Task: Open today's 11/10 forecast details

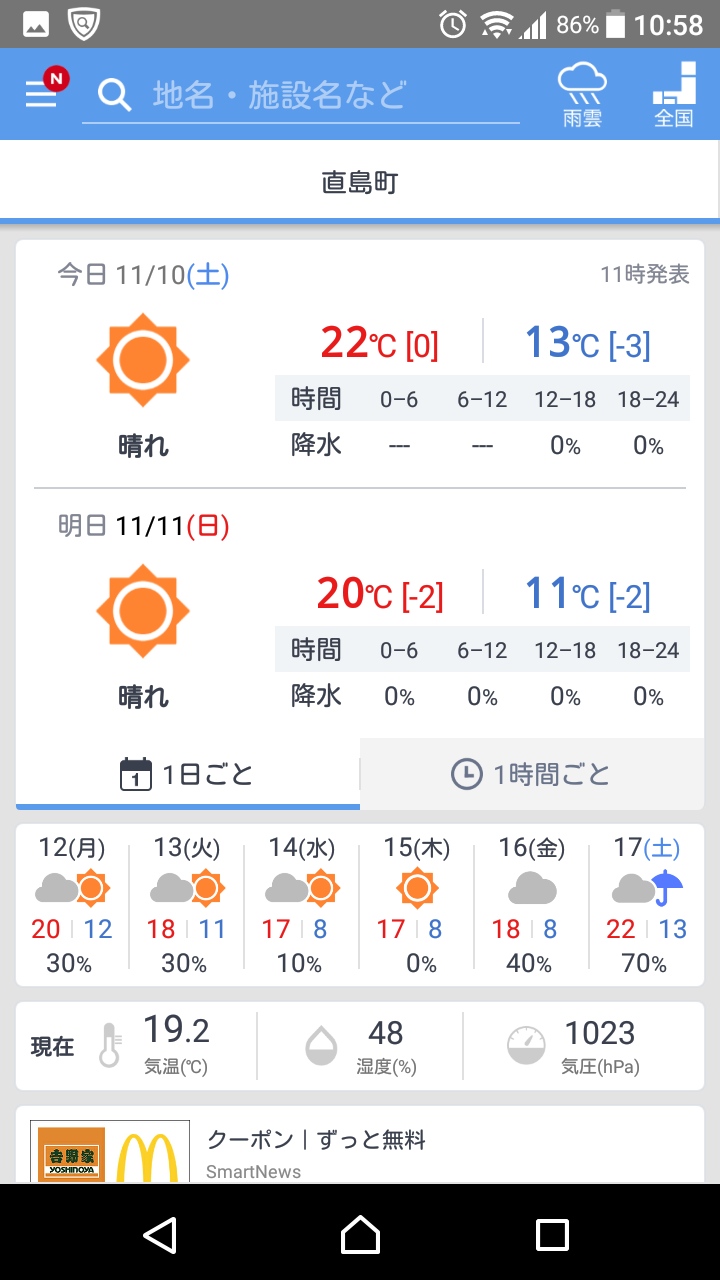Action: click(x=360, y=365)
